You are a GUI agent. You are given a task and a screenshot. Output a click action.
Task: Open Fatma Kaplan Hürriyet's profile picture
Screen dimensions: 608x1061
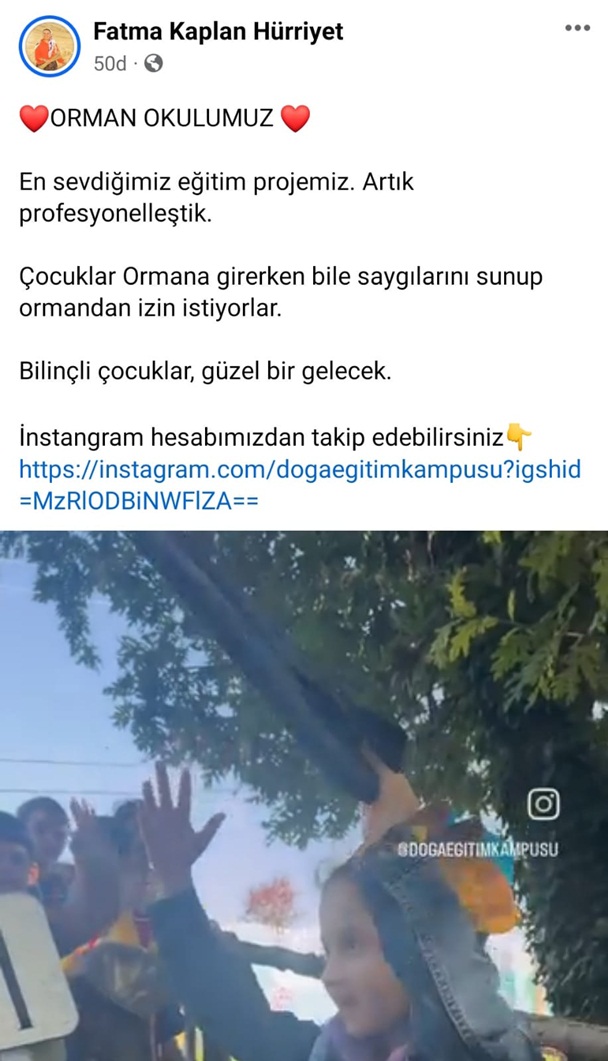pyautogui.click(x=49, y=46)
